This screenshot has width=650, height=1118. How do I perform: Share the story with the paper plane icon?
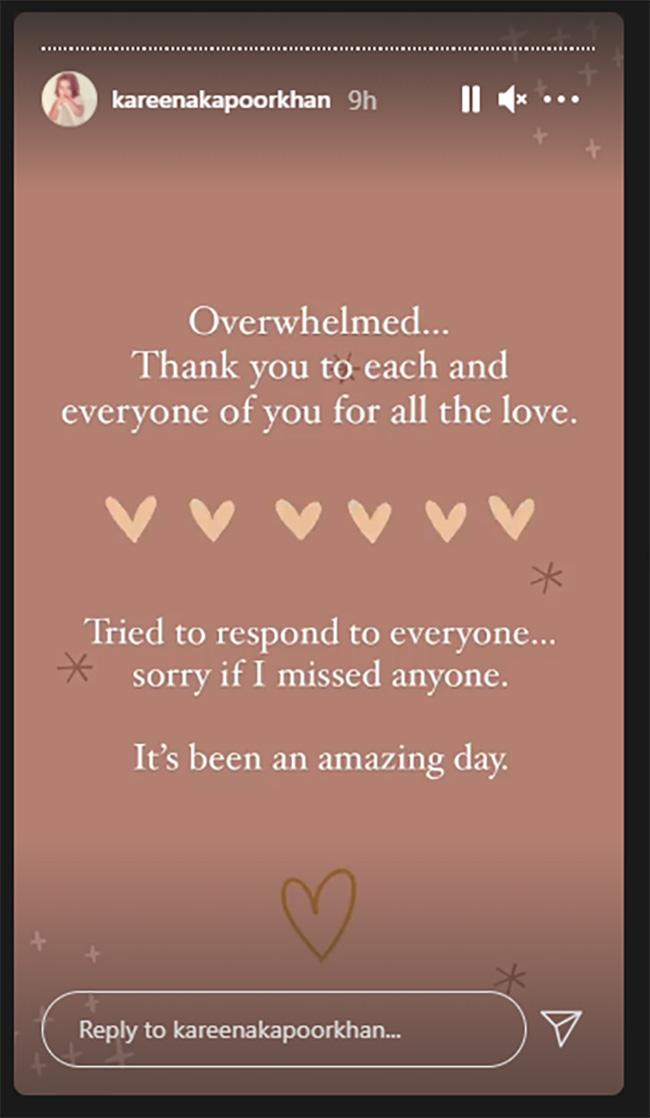[x=561, y=1027]
